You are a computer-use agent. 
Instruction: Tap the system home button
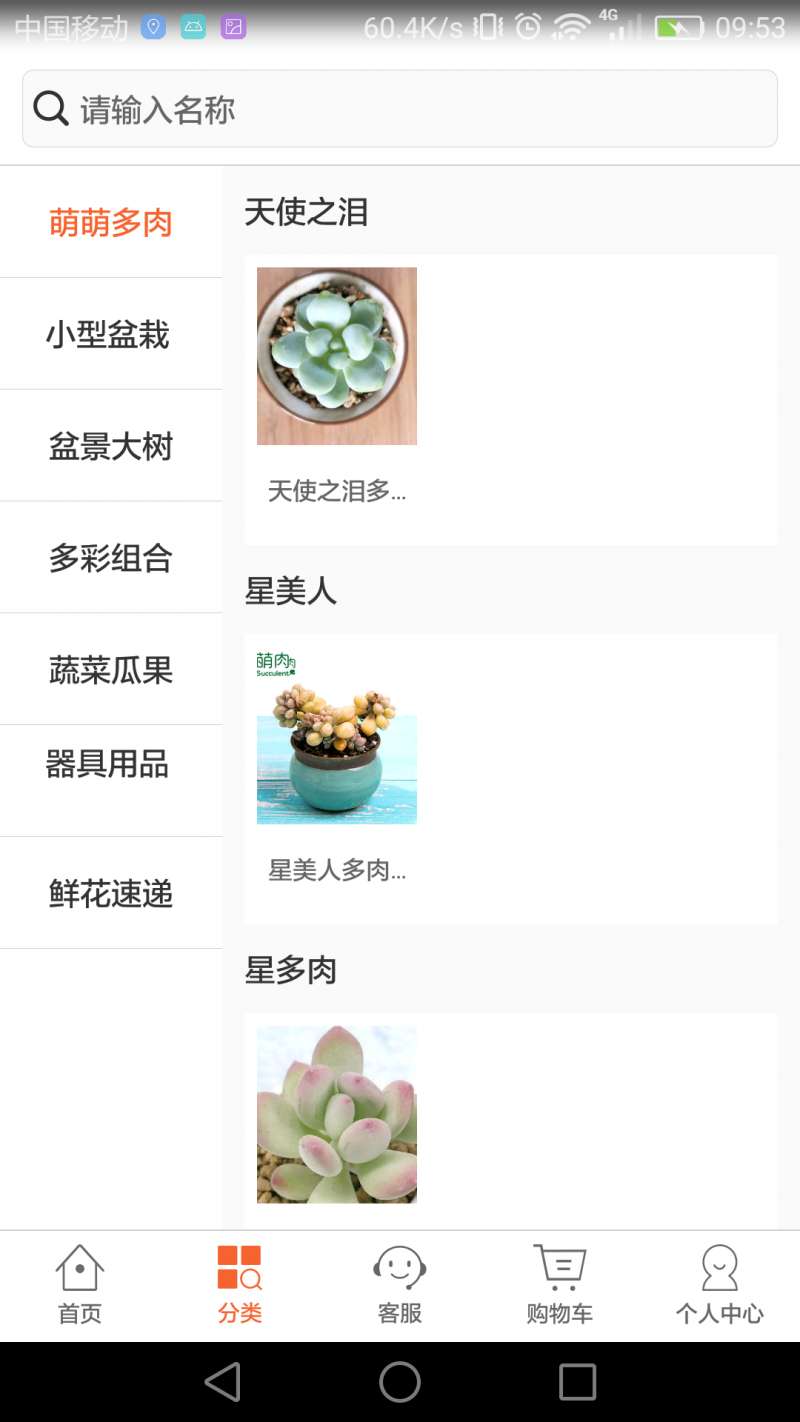click(x=400, y=1382)
